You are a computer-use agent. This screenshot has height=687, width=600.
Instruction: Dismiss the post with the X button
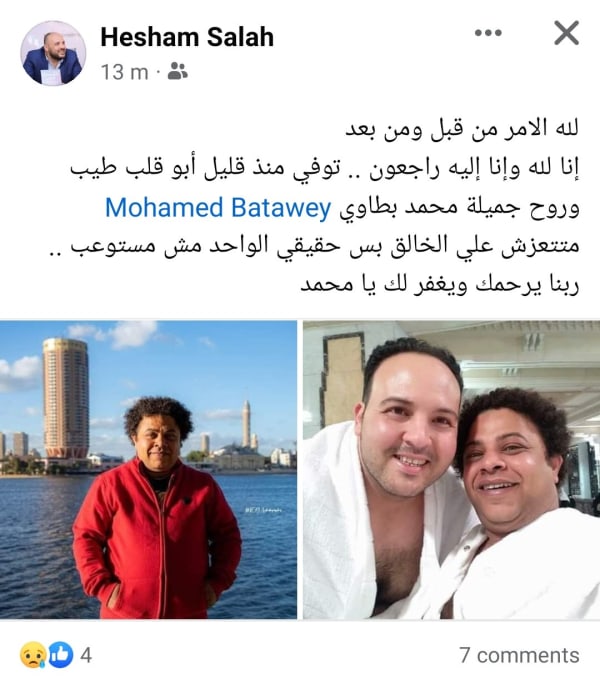[566, 34]
